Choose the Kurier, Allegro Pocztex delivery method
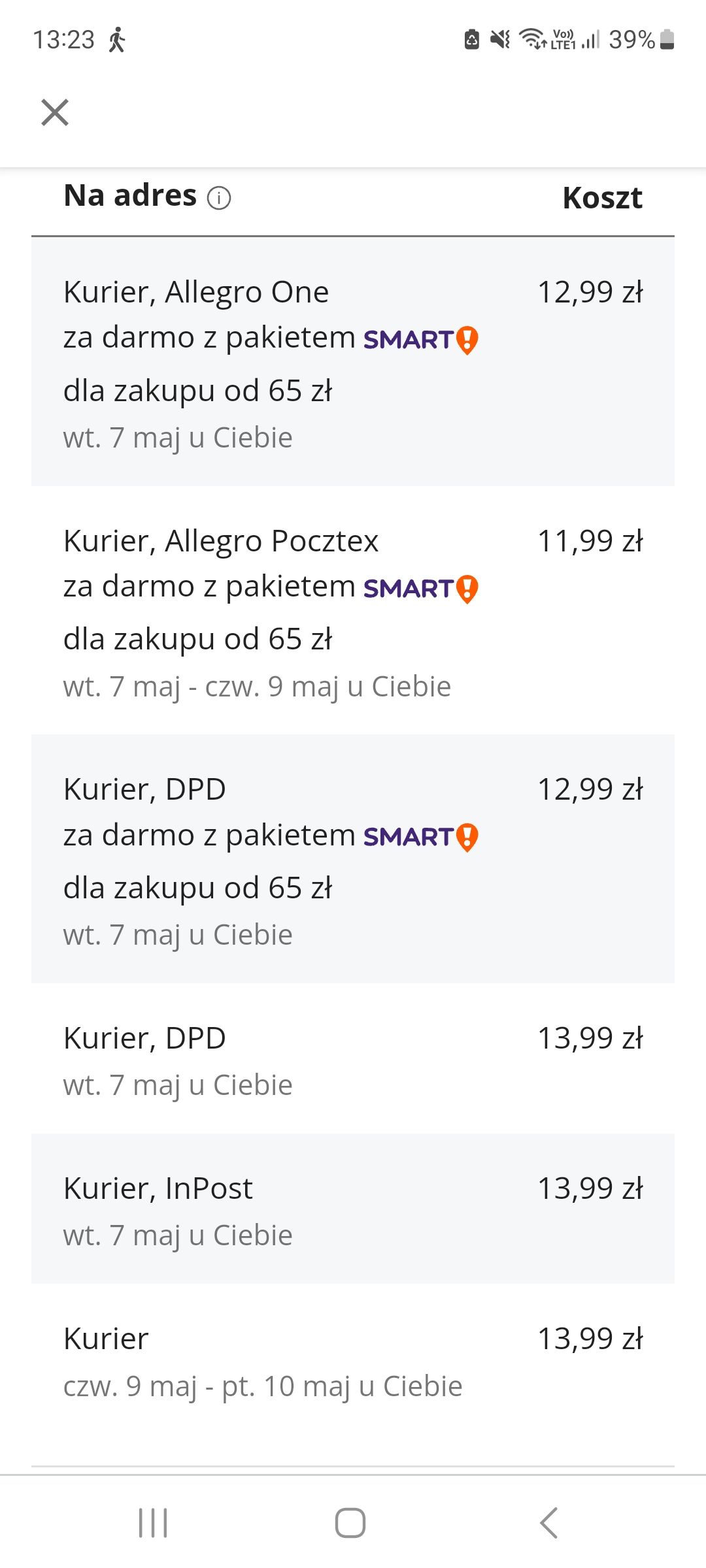Viewport: 706px width, 1568px height. (222, 541)
